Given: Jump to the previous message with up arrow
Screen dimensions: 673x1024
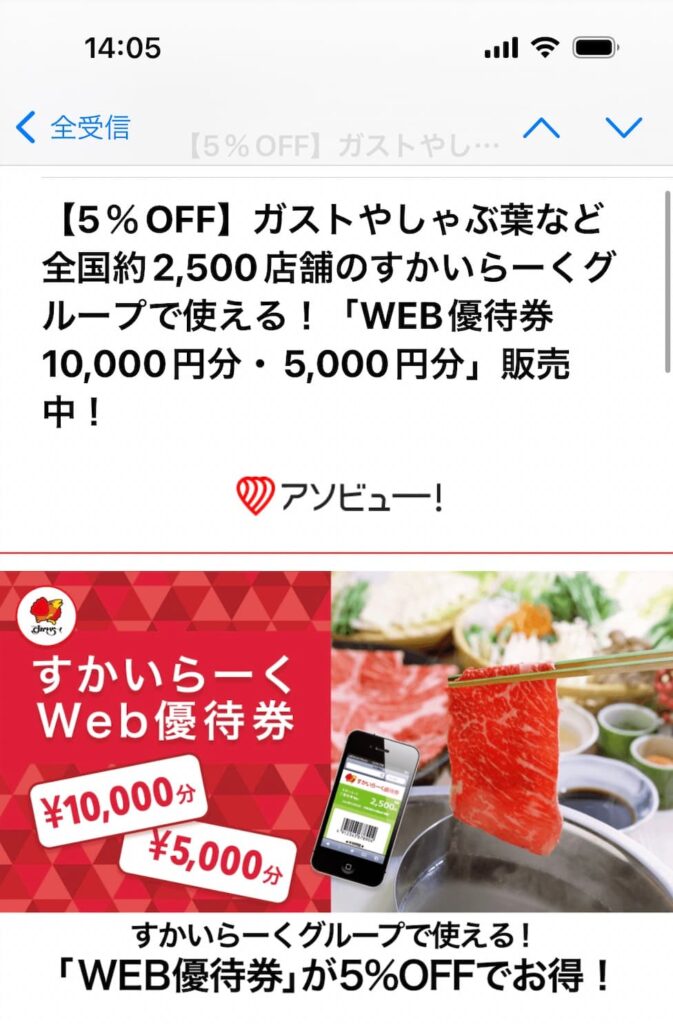Looking at the screenshot, I should [x=542, y=127].
